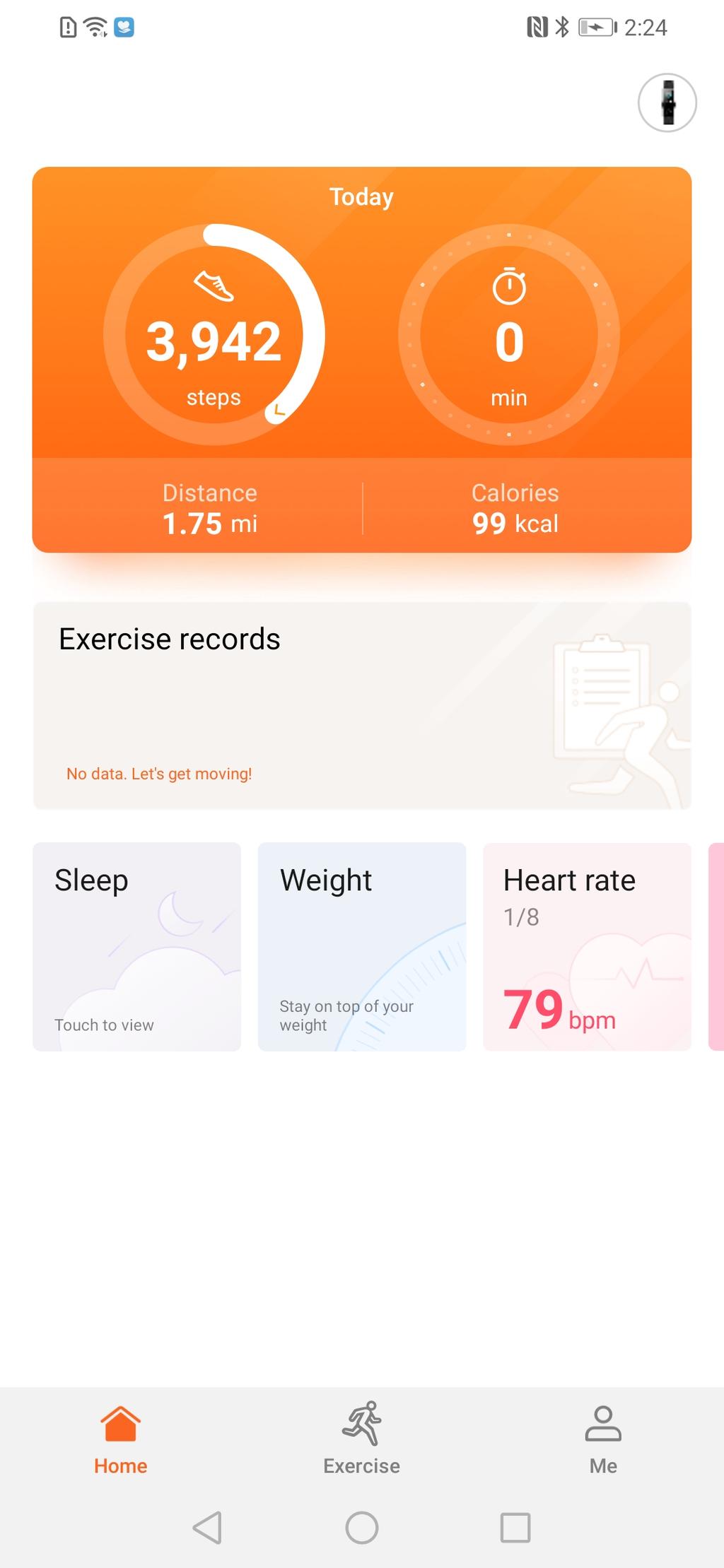Viewport: 724px width, 1568px height.
Task: Open the Heart rate card
Action: [586, 946]
